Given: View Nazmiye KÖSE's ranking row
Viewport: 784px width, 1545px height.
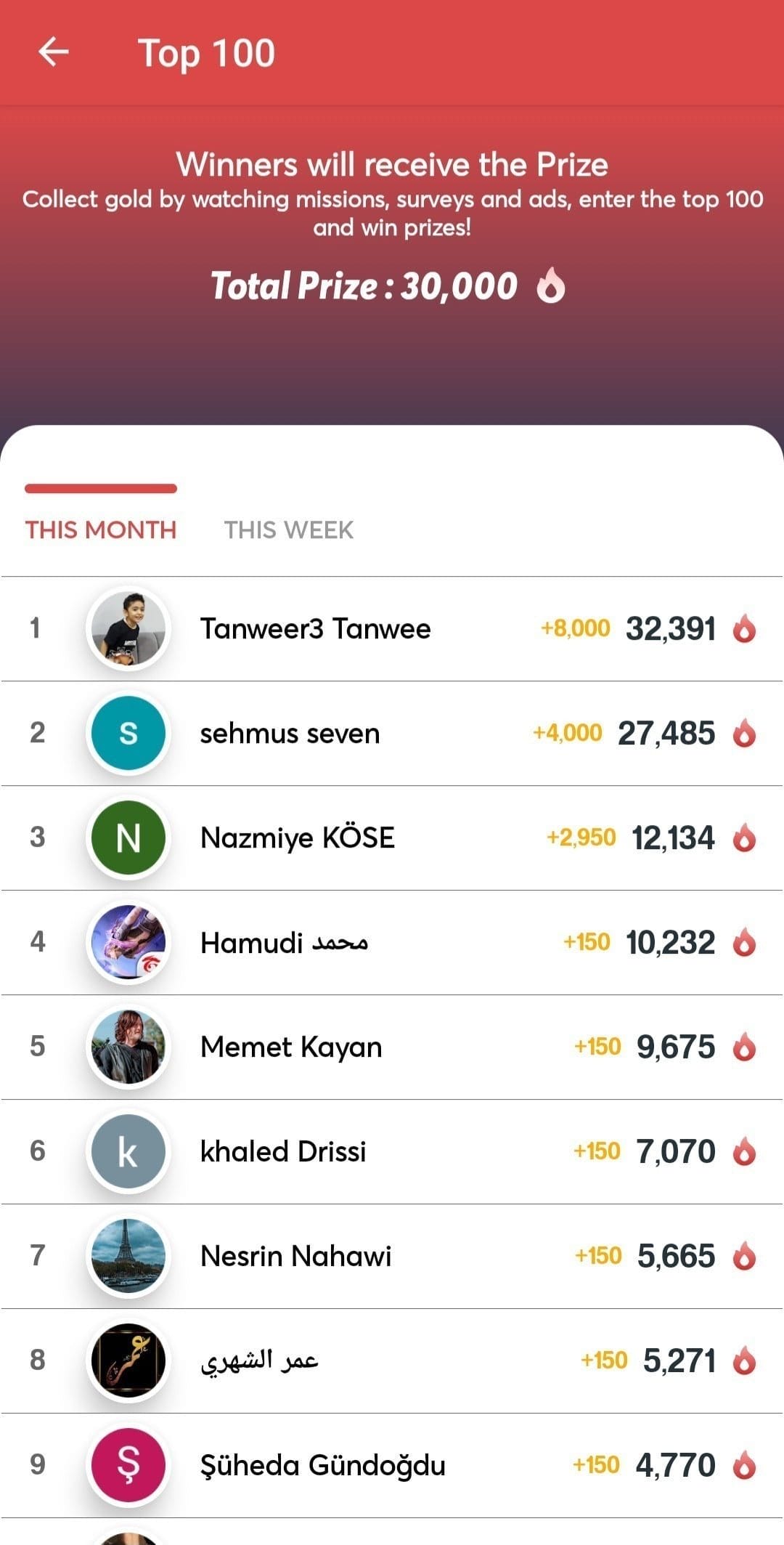Looking at the screenshot, I should point(392,838).
